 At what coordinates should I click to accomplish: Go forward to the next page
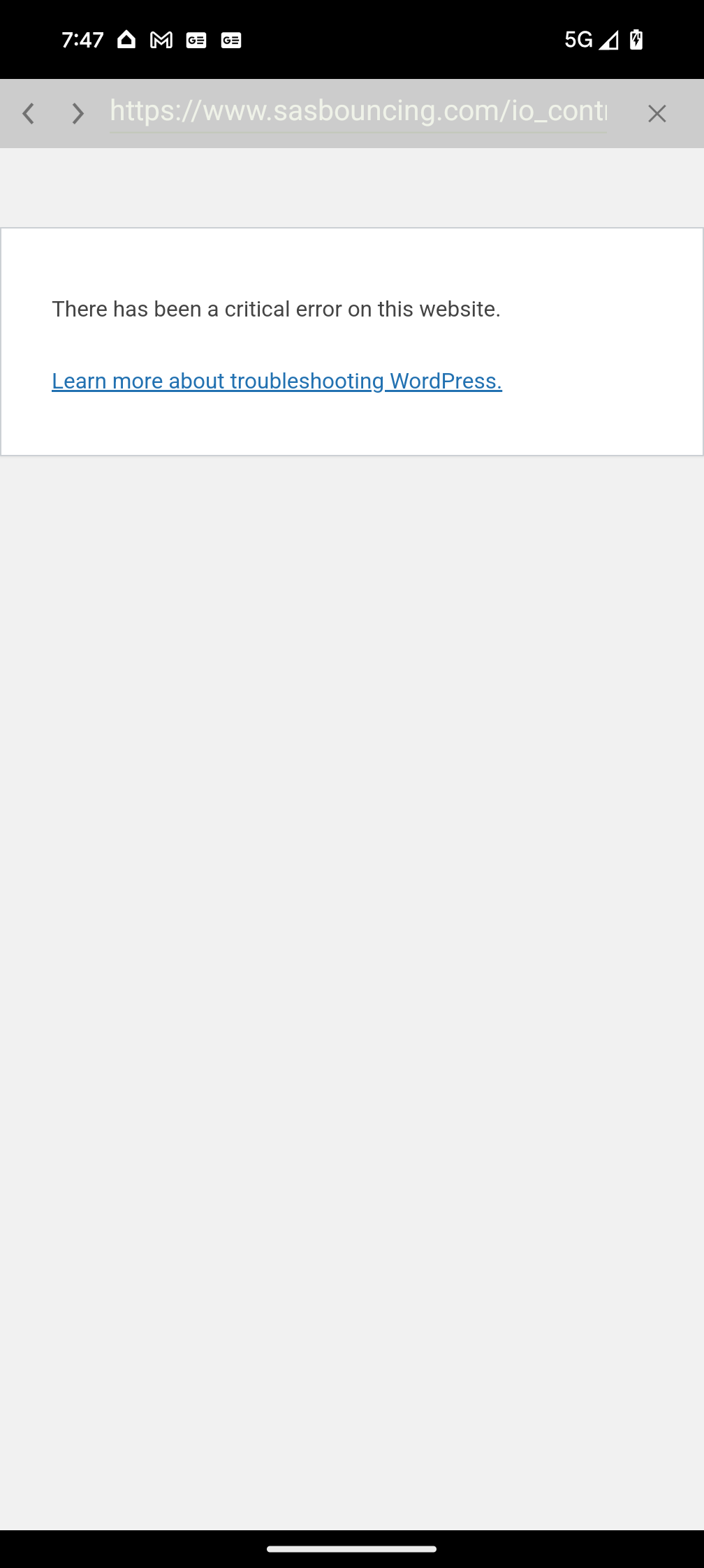(78, 113)
